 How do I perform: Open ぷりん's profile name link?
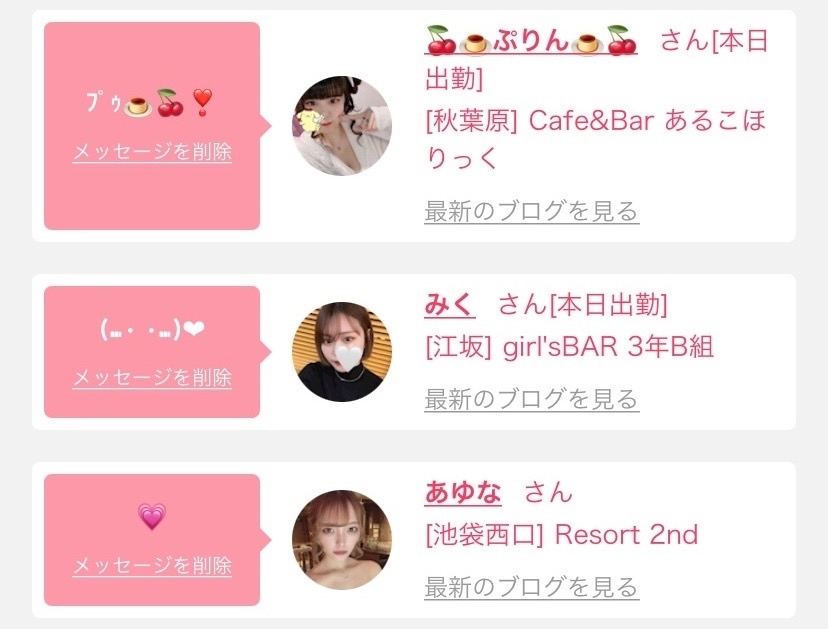click(531, 41)
